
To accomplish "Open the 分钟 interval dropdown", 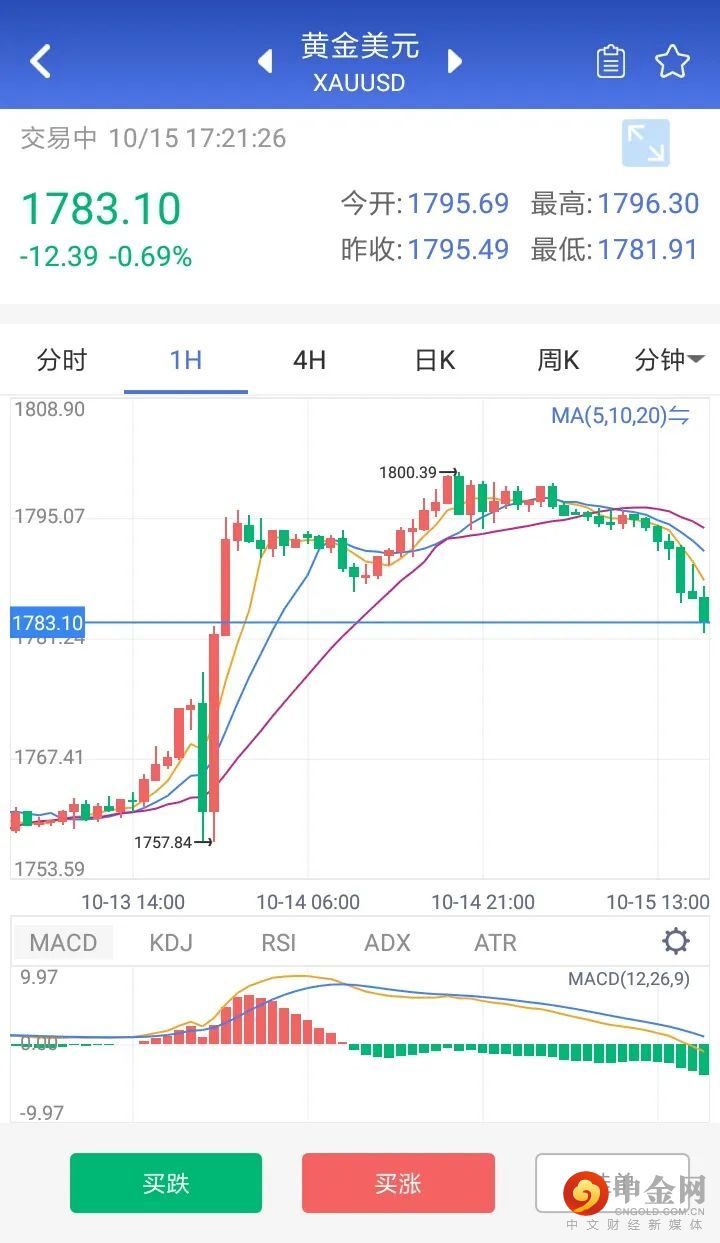I will point(669,360).
